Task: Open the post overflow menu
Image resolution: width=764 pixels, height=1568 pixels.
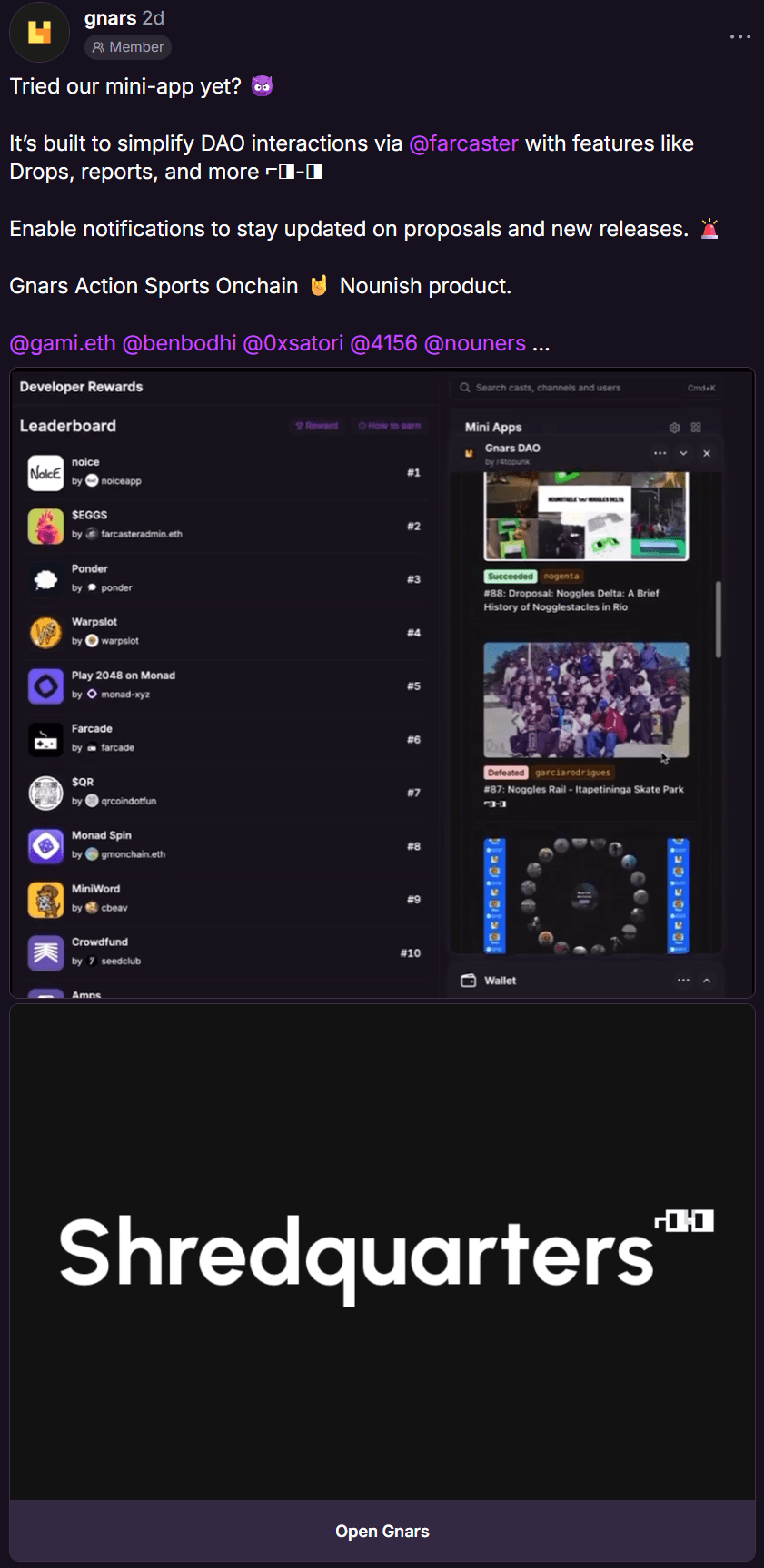Action: pos(739,37)
